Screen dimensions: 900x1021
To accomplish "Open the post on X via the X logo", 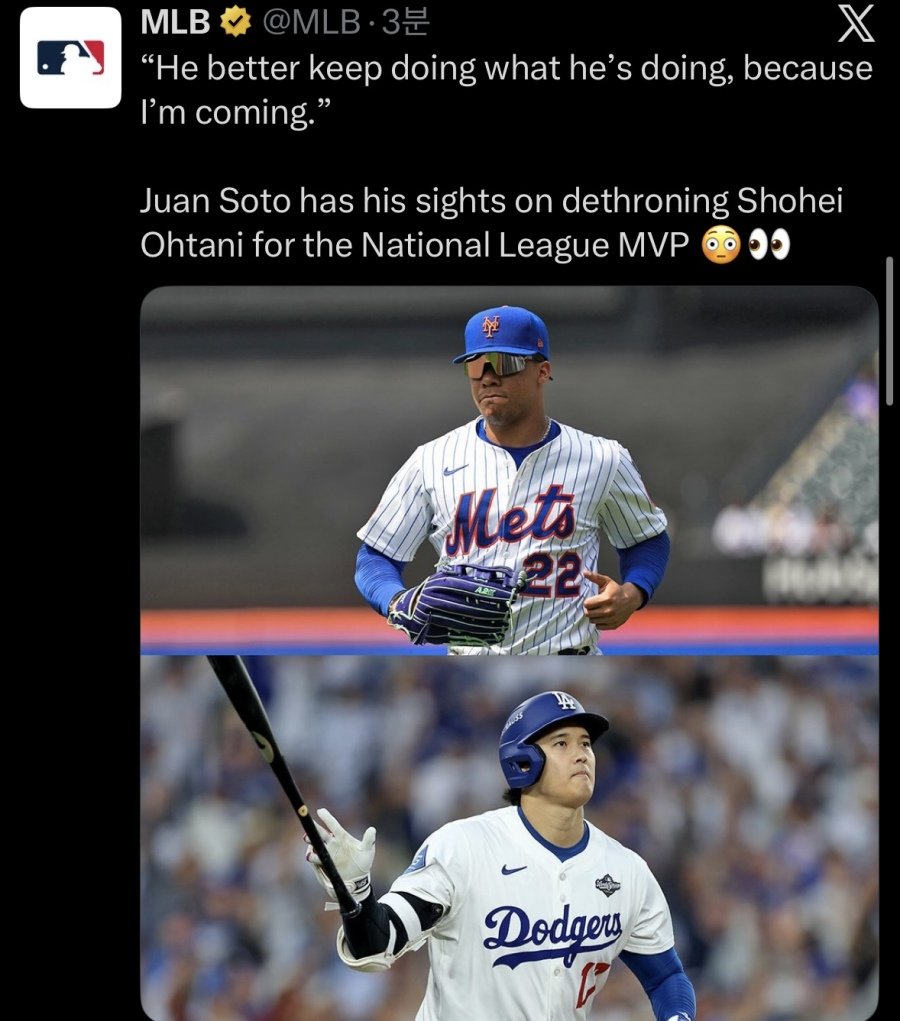I will (x=855, y=24).
